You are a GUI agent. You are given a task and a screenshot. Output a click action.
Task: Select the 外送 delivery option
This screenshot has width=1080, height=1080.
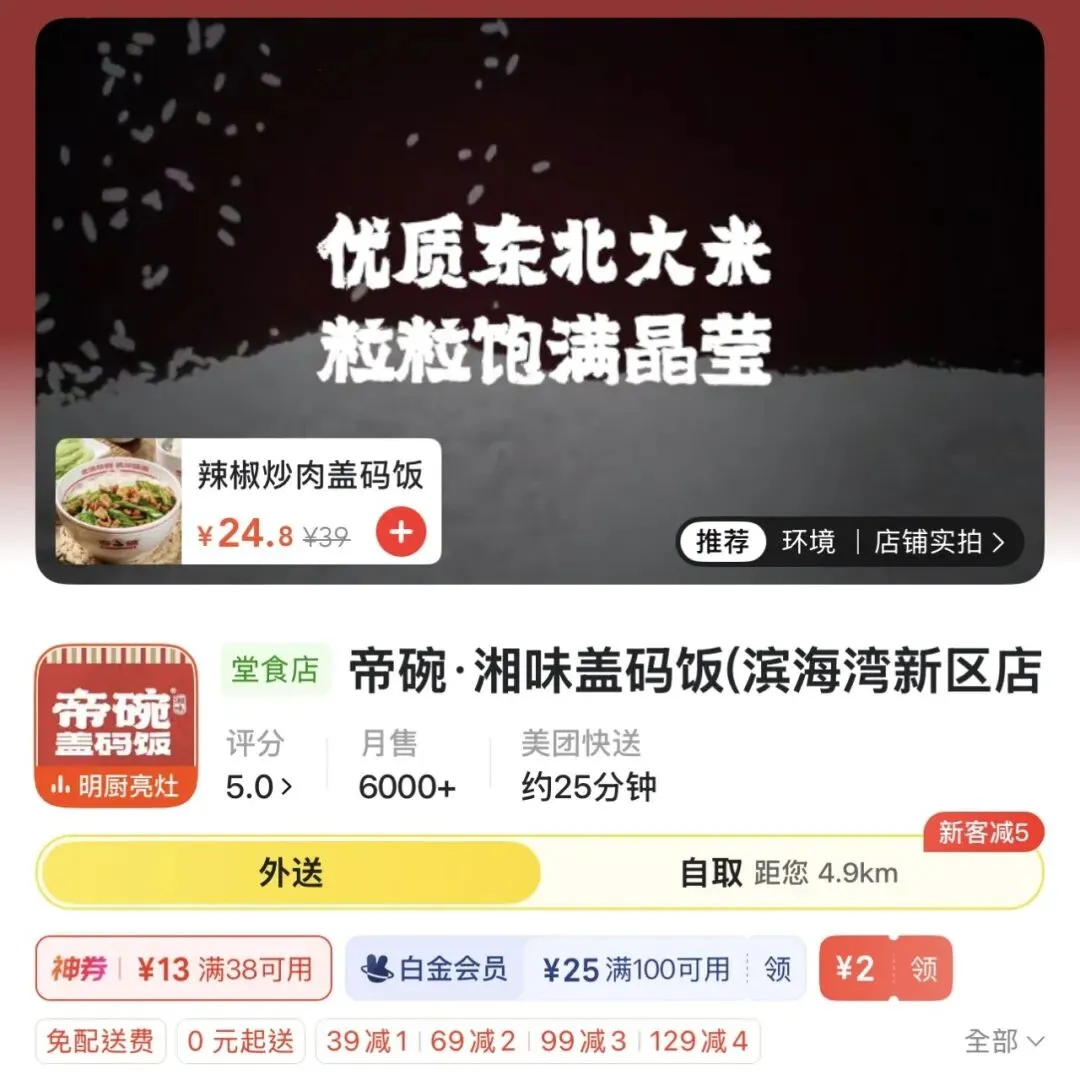(x=290, y=873)
